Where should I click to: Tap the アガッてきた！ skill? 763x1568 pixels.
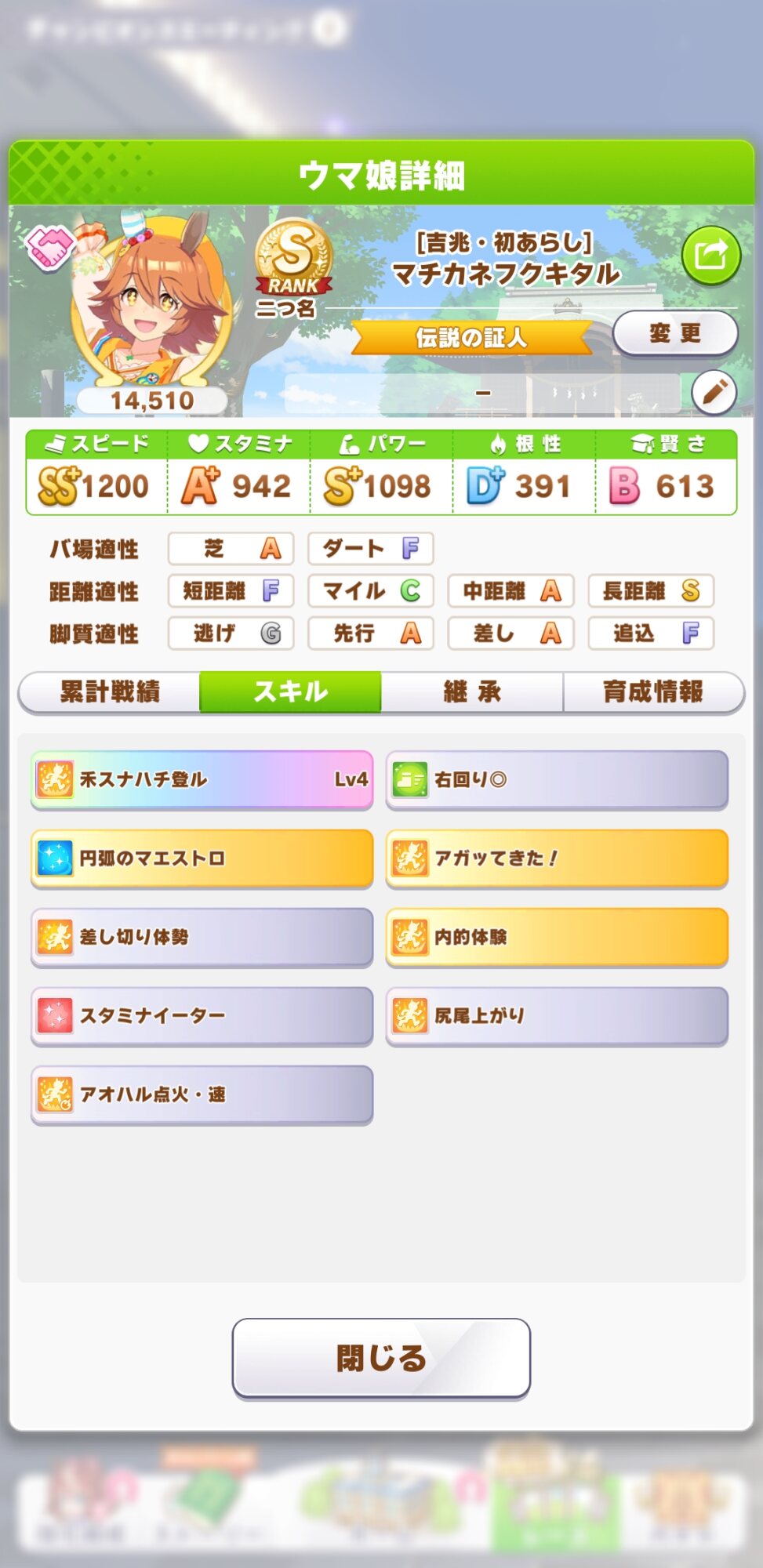tap(557, 858)
